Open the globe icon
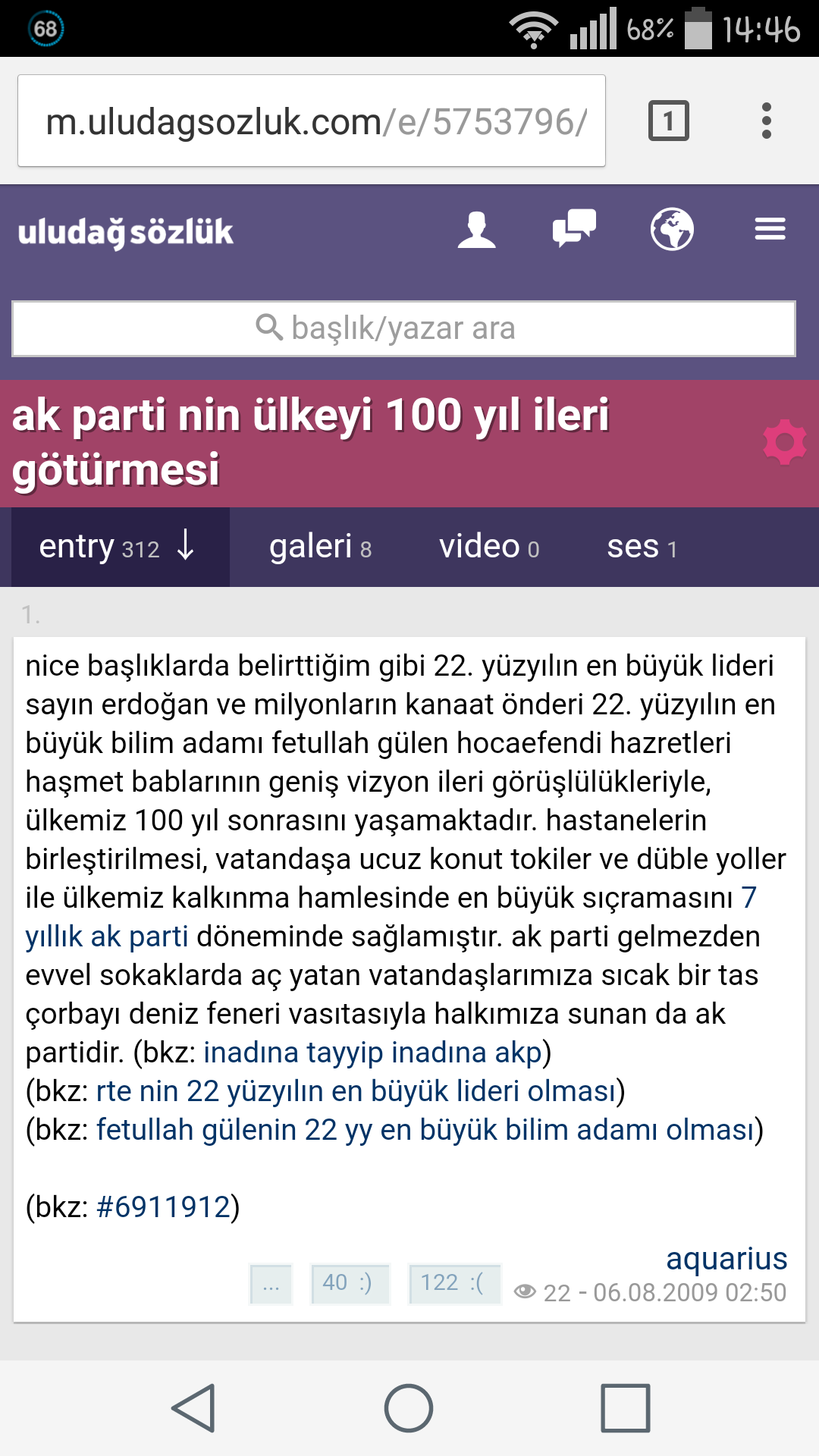The width and height of the screenshot is (819, 1456). [672, 229]
